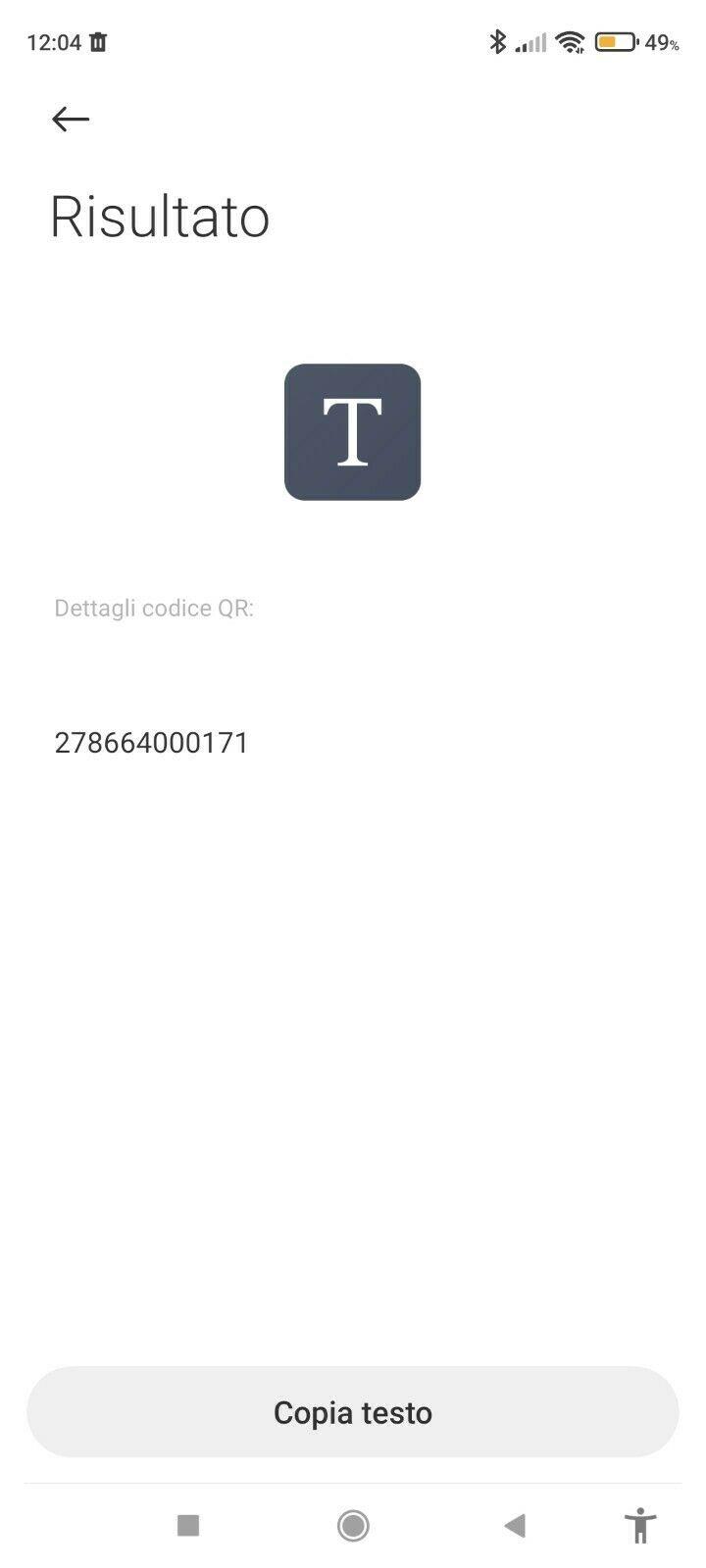Screen dimensions: 706x1568
Task: Tap the system back triangle
Action: (515, 1525)
